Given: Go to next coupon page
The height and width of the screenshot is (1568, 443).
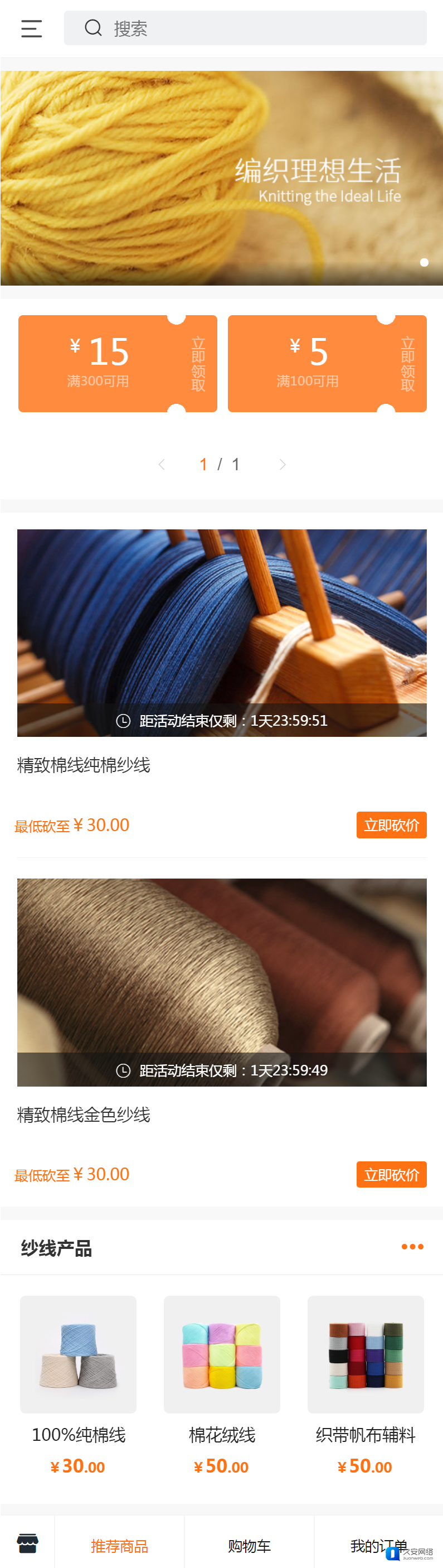Looking at the screenshot, I should (282, 465).
